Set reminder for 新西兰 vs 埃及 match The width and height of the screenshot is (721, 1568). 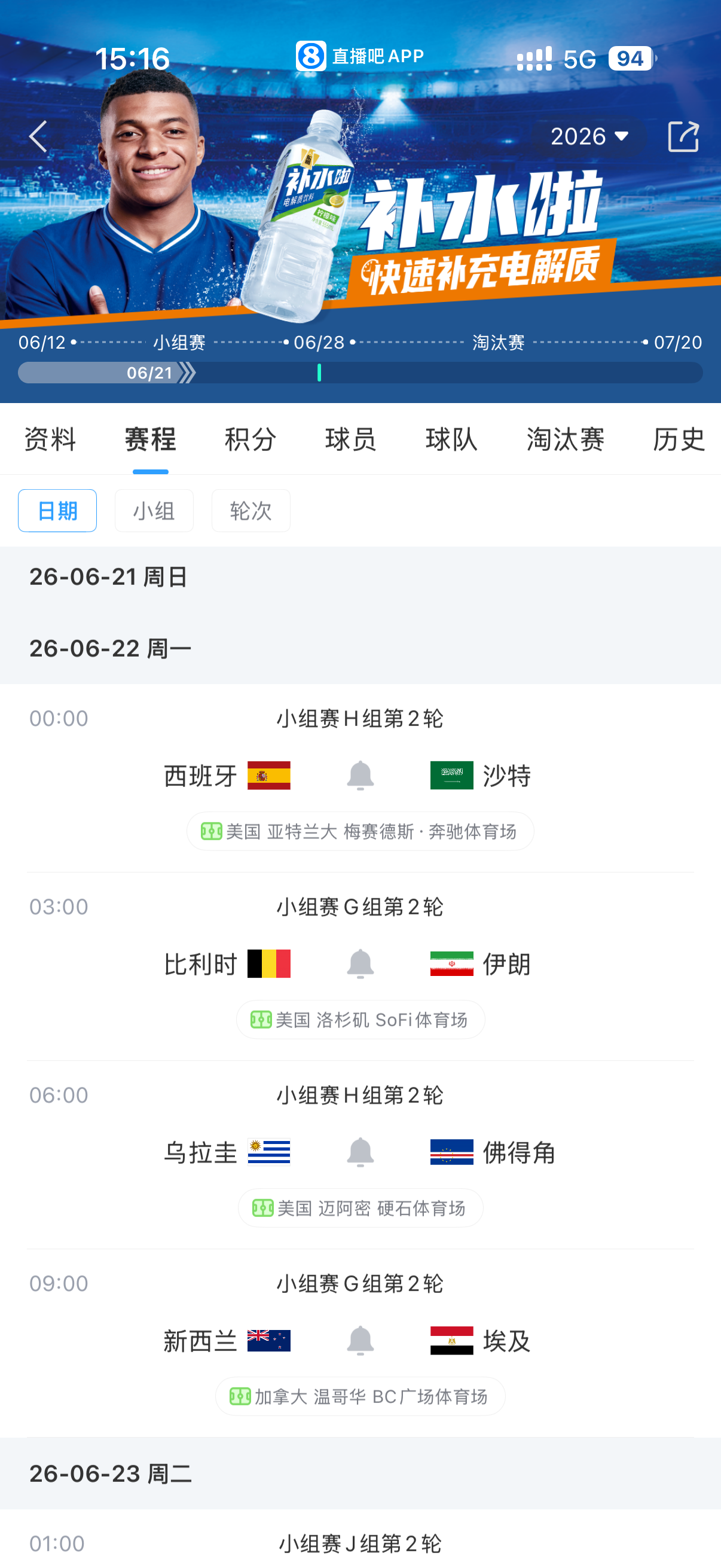pos(360,1340)
